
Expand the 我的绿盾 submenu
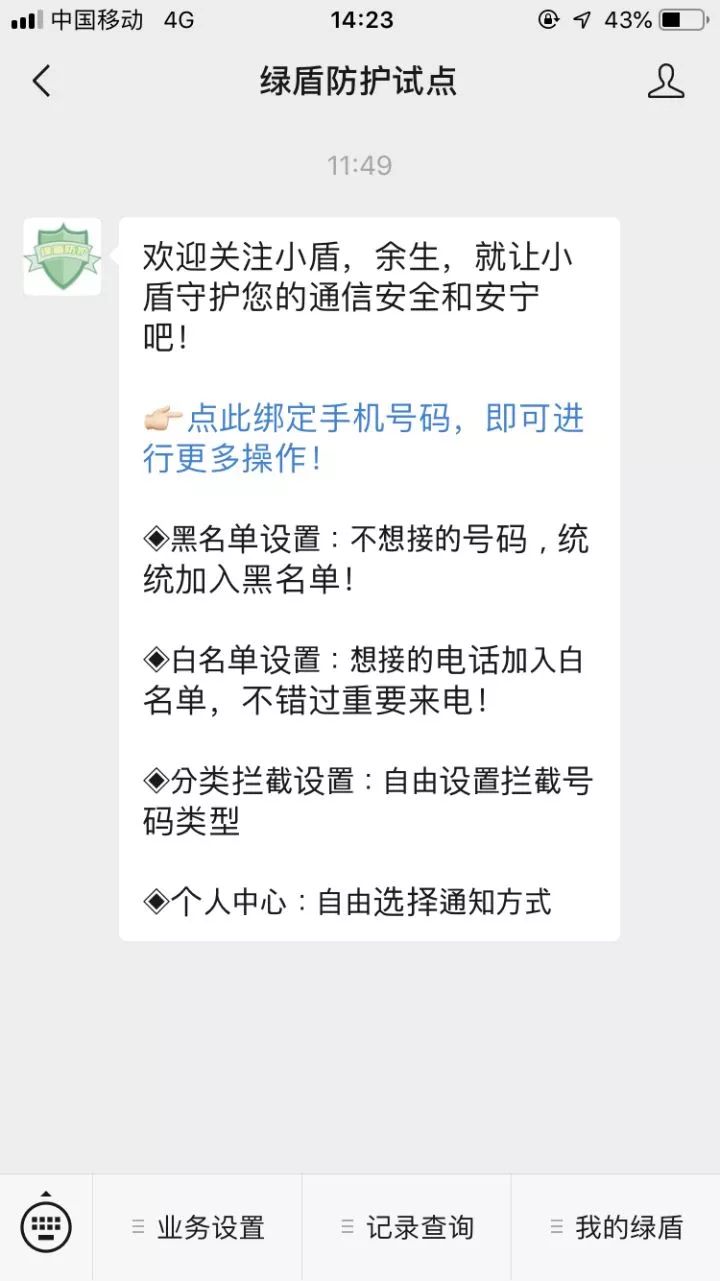click(553, 1224)
